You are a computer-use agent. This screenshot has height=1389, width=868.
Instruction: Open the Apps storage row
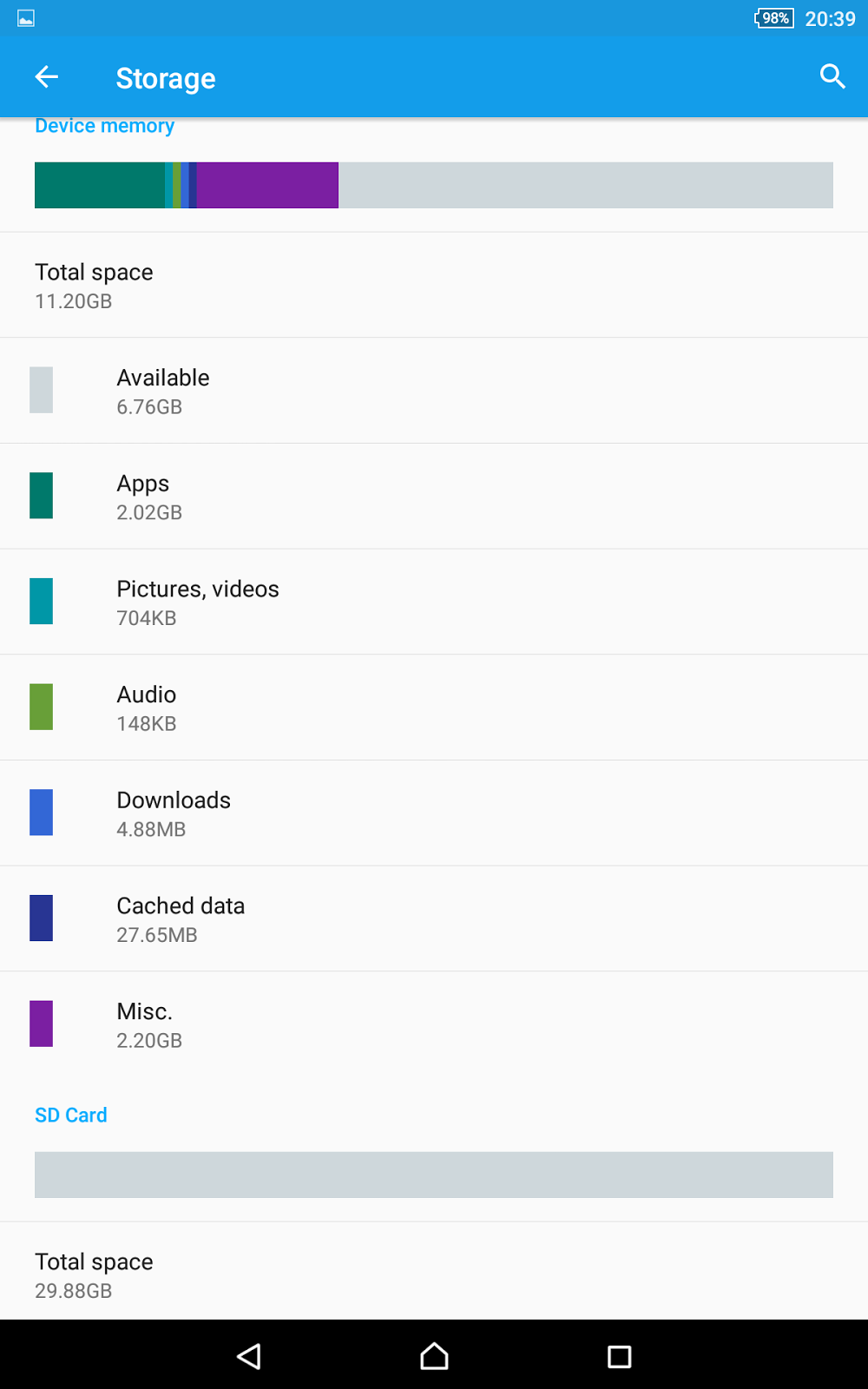[434, 497]
